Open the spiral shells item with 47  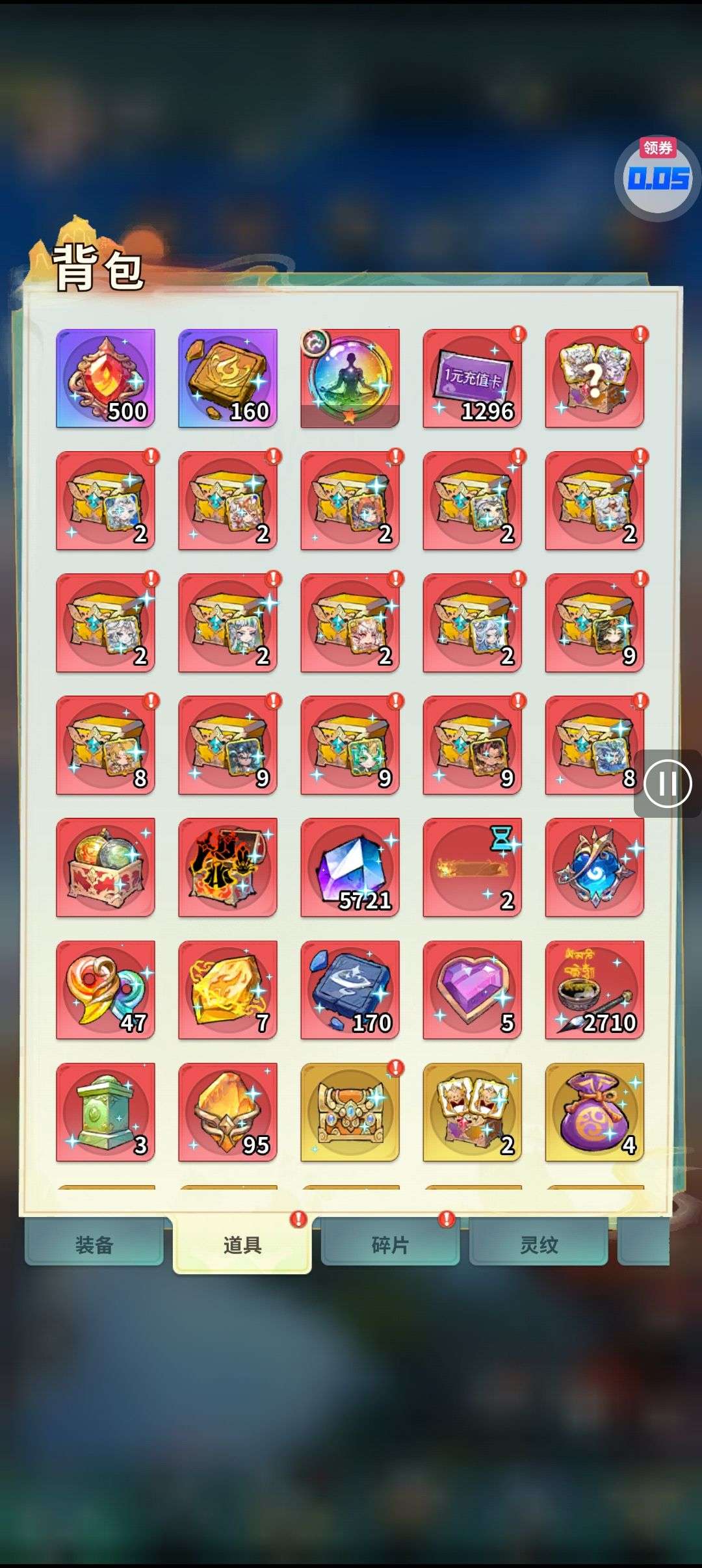click(105, 989)
